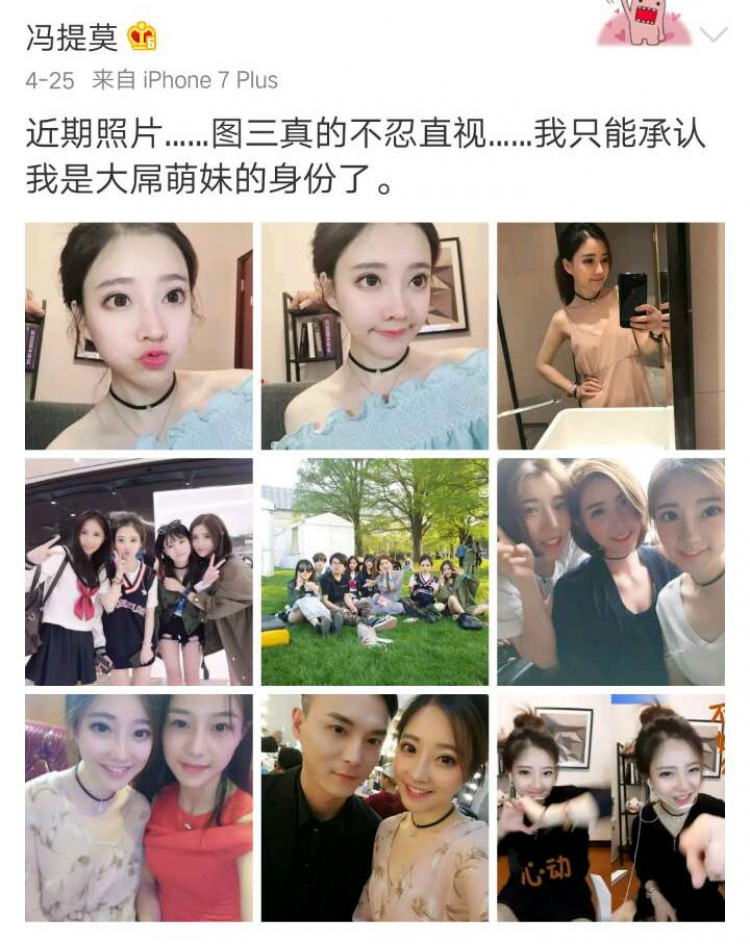The height and width of the screenshot is (944, 750).
Task: View the selfie with man in black
Action: (375, 807)
